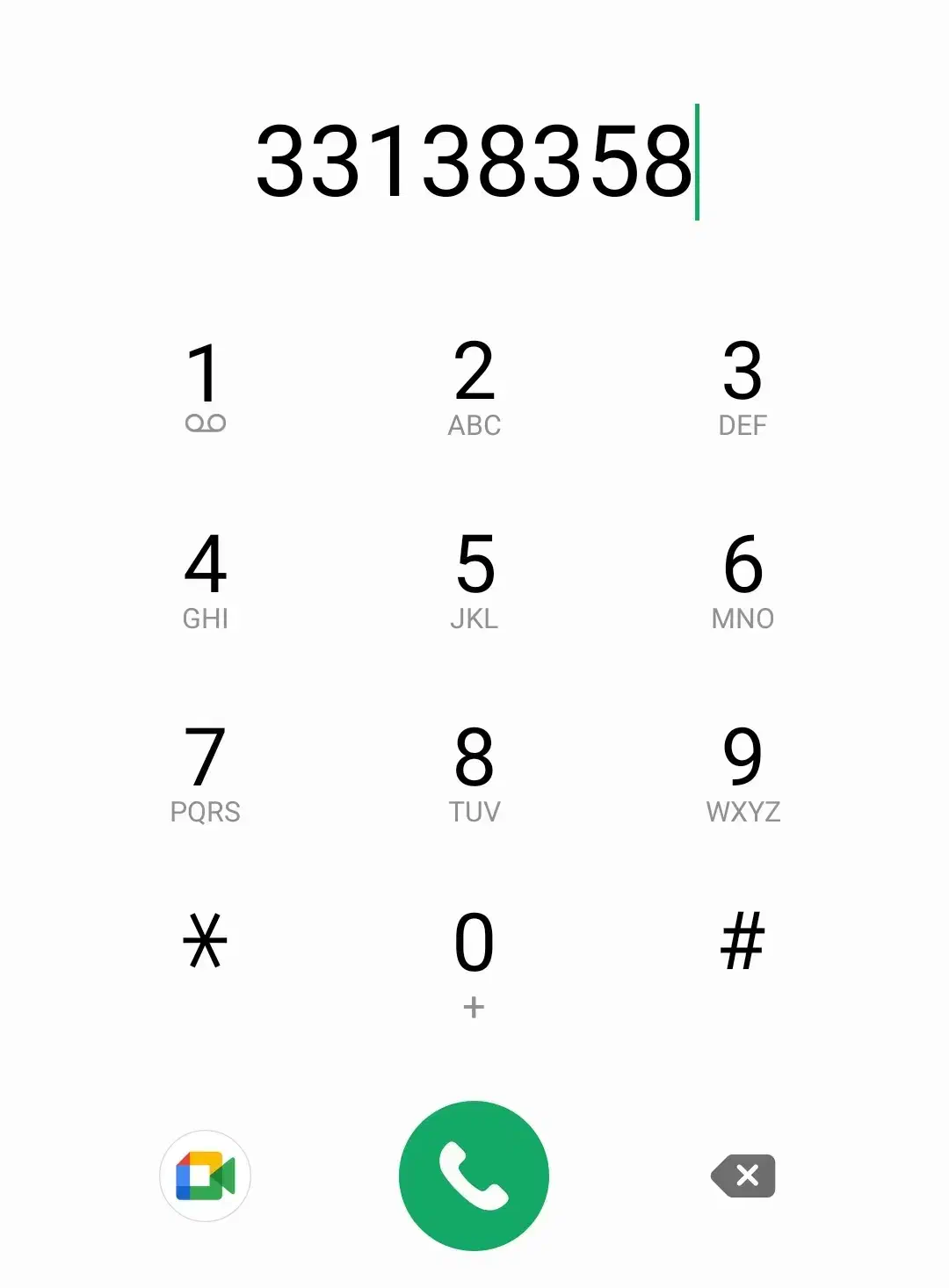The width and height of the screenshot is (949, 1288).
Task: Delete the last digit with backspace
Action: [744, 1176]
